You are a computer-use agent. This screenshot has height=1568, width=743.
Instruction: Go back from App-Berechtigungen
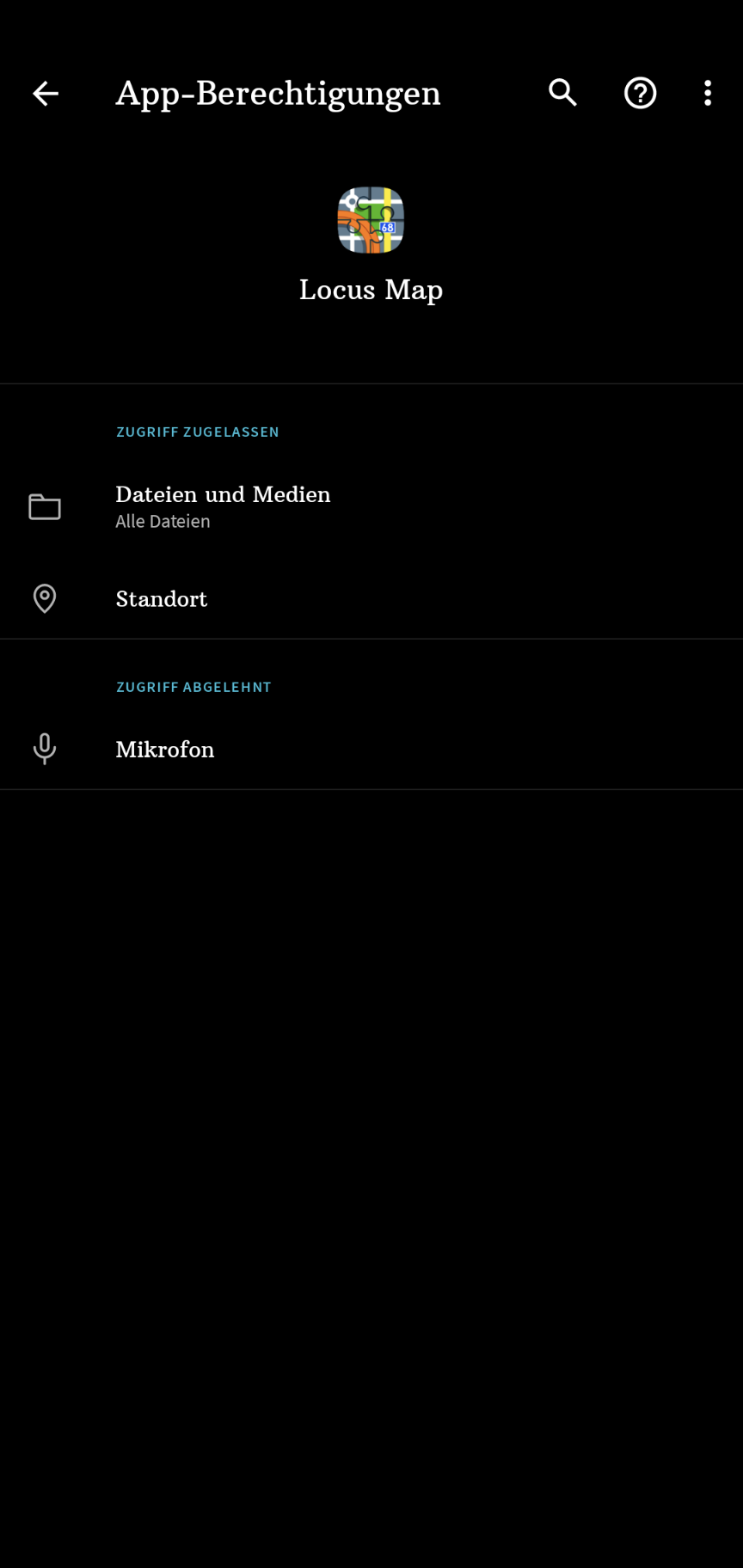coord(46,93)
